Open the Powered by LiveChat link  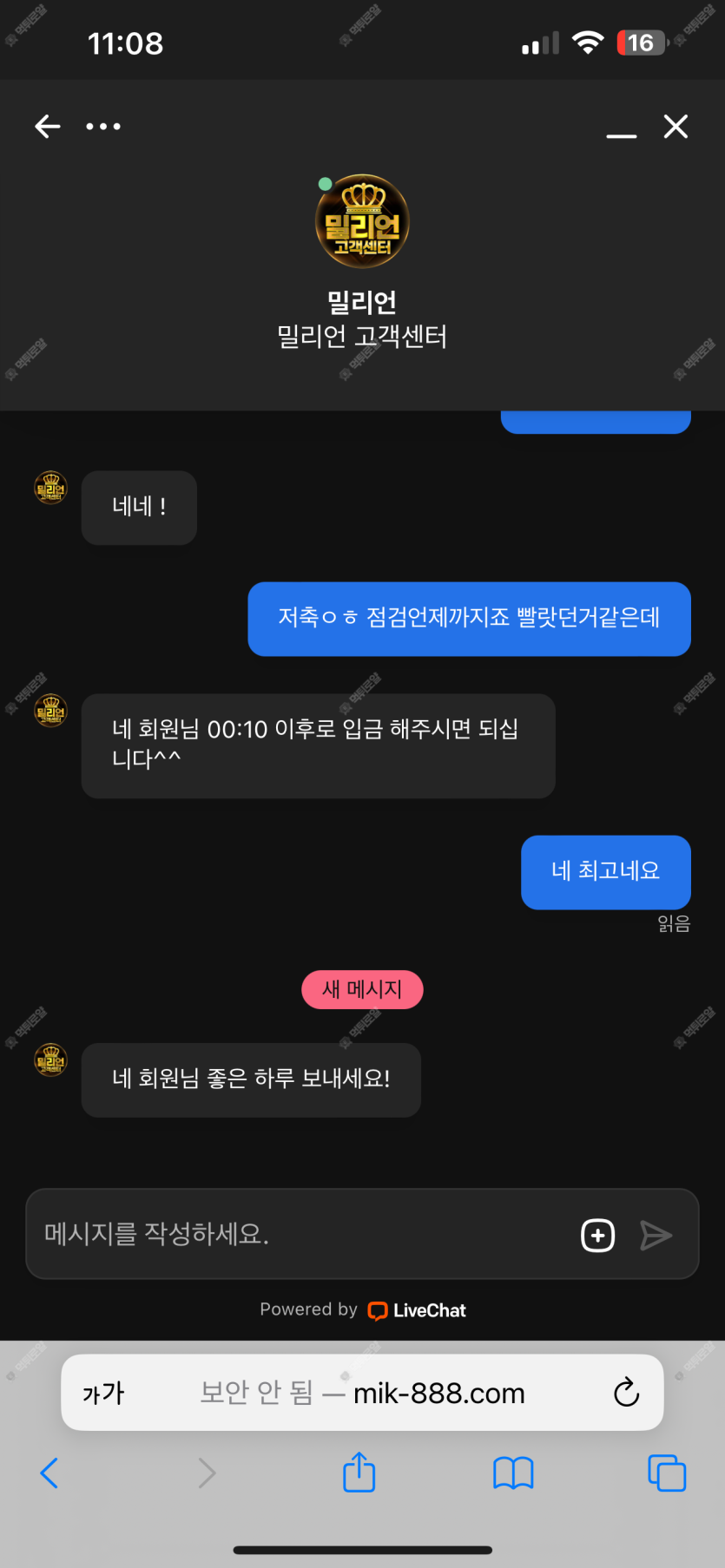[363, 1310]
